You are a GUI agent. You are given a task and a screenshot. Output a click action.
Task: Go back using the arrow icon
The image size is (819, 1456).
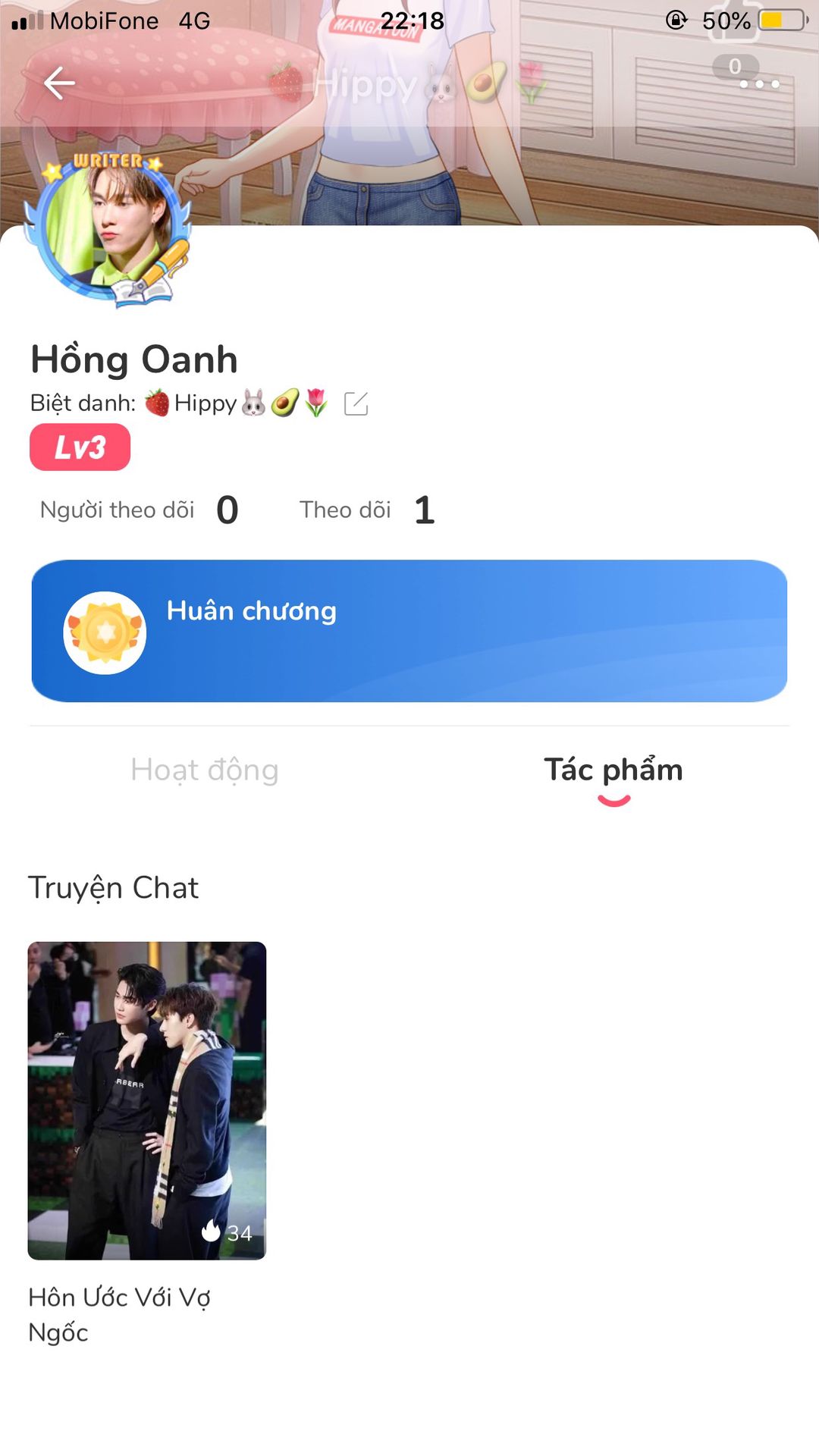click(59, 83)
